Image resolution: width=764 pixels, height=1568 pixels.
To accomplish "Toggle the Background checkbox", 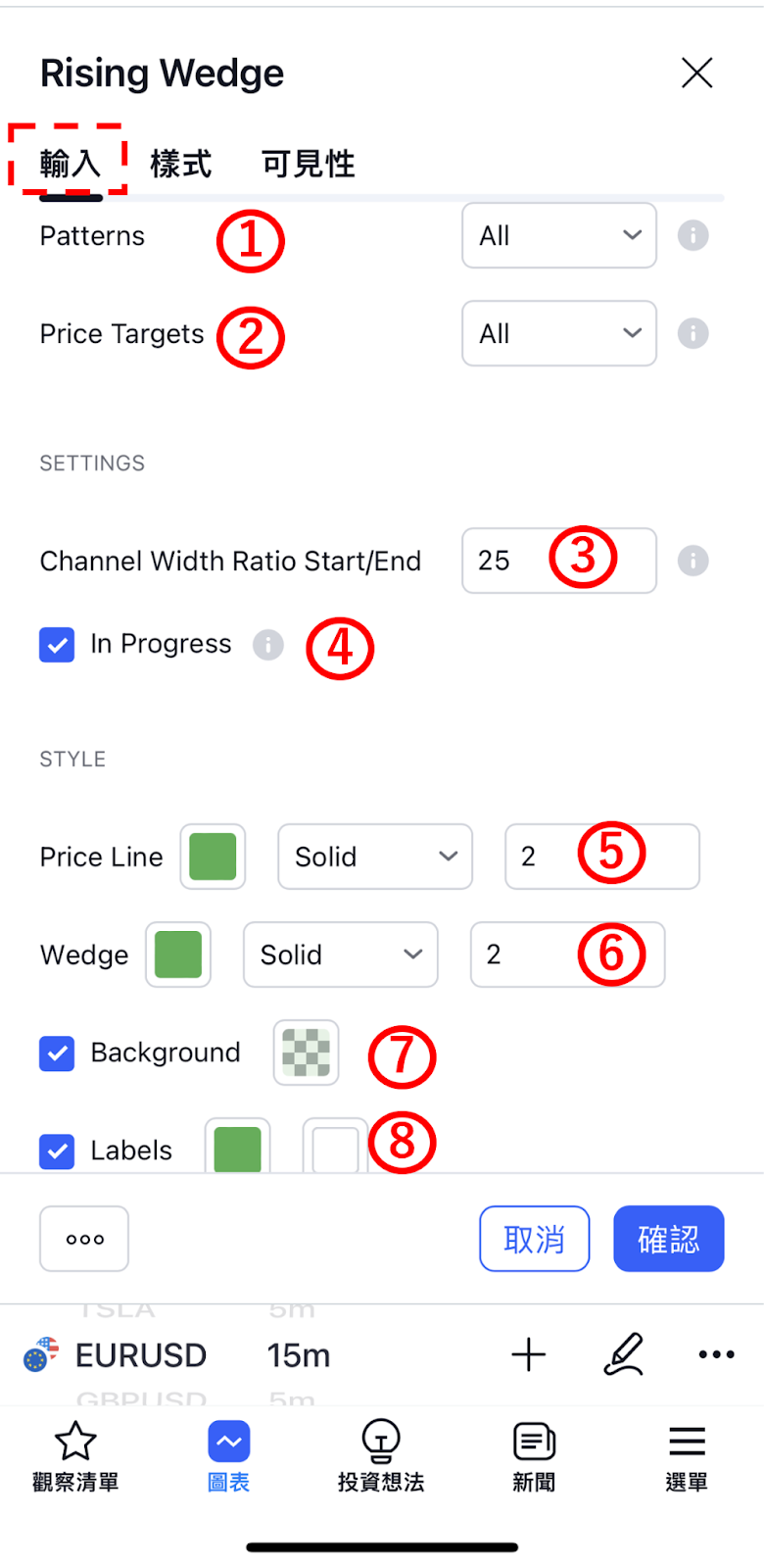I will pyautogui.click(x=57, y=1053).
